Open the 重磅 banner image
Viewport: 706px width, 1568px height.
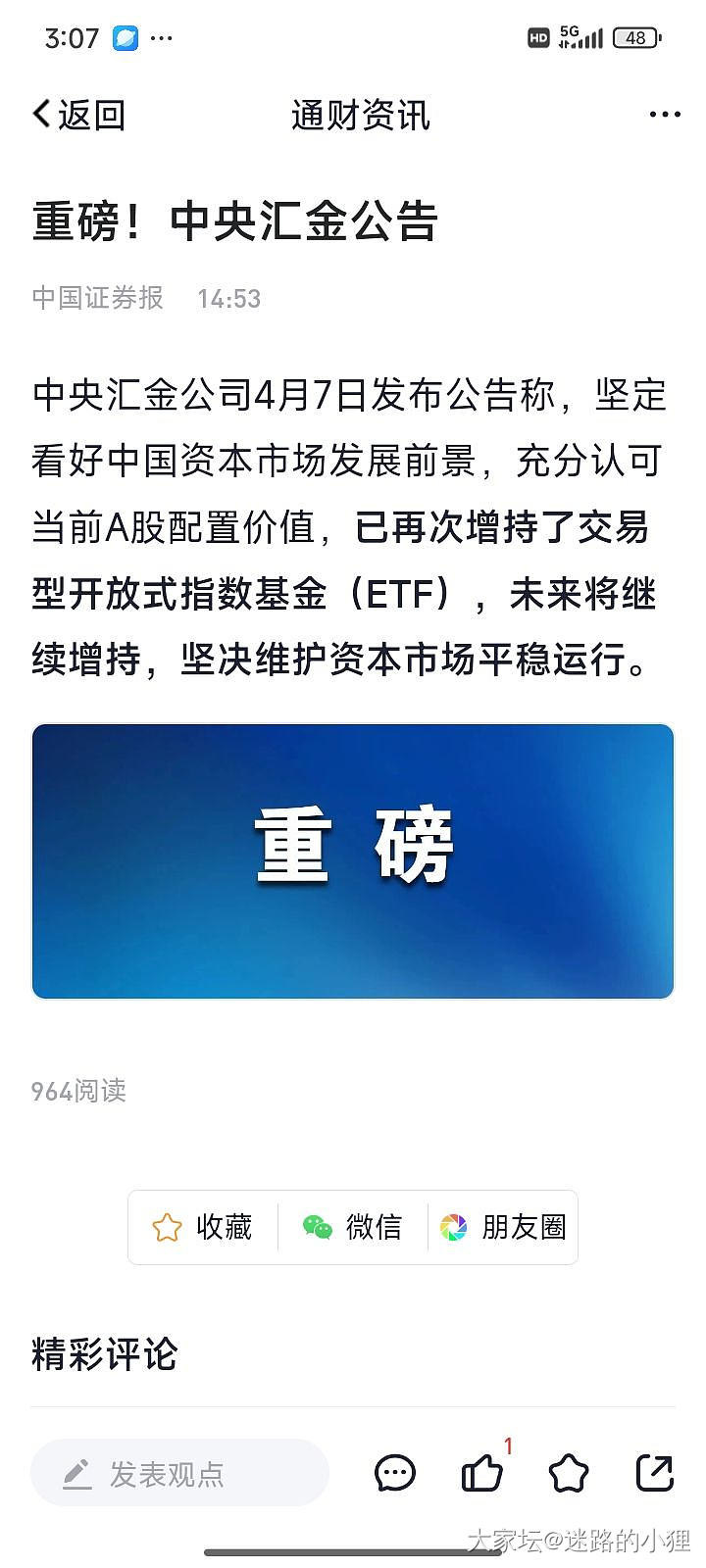pos(353,861)
